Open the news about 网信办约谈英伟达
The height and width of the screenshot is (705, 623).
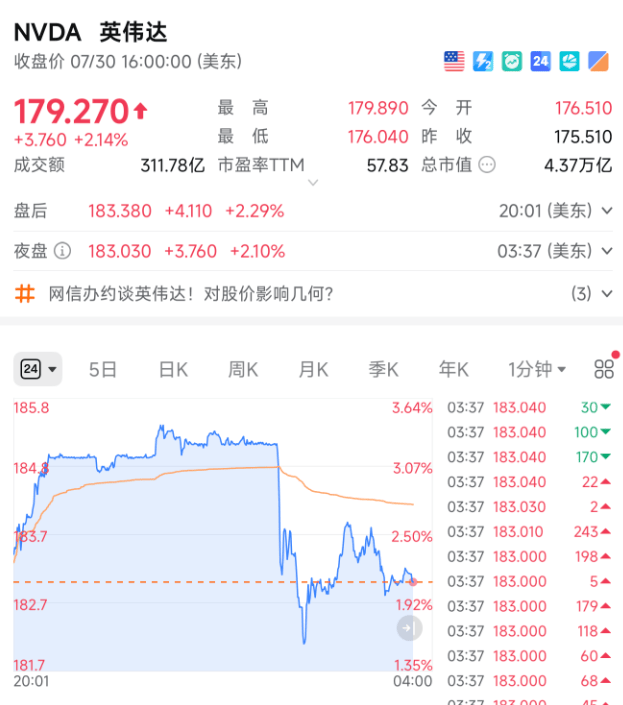click(190, 294)
